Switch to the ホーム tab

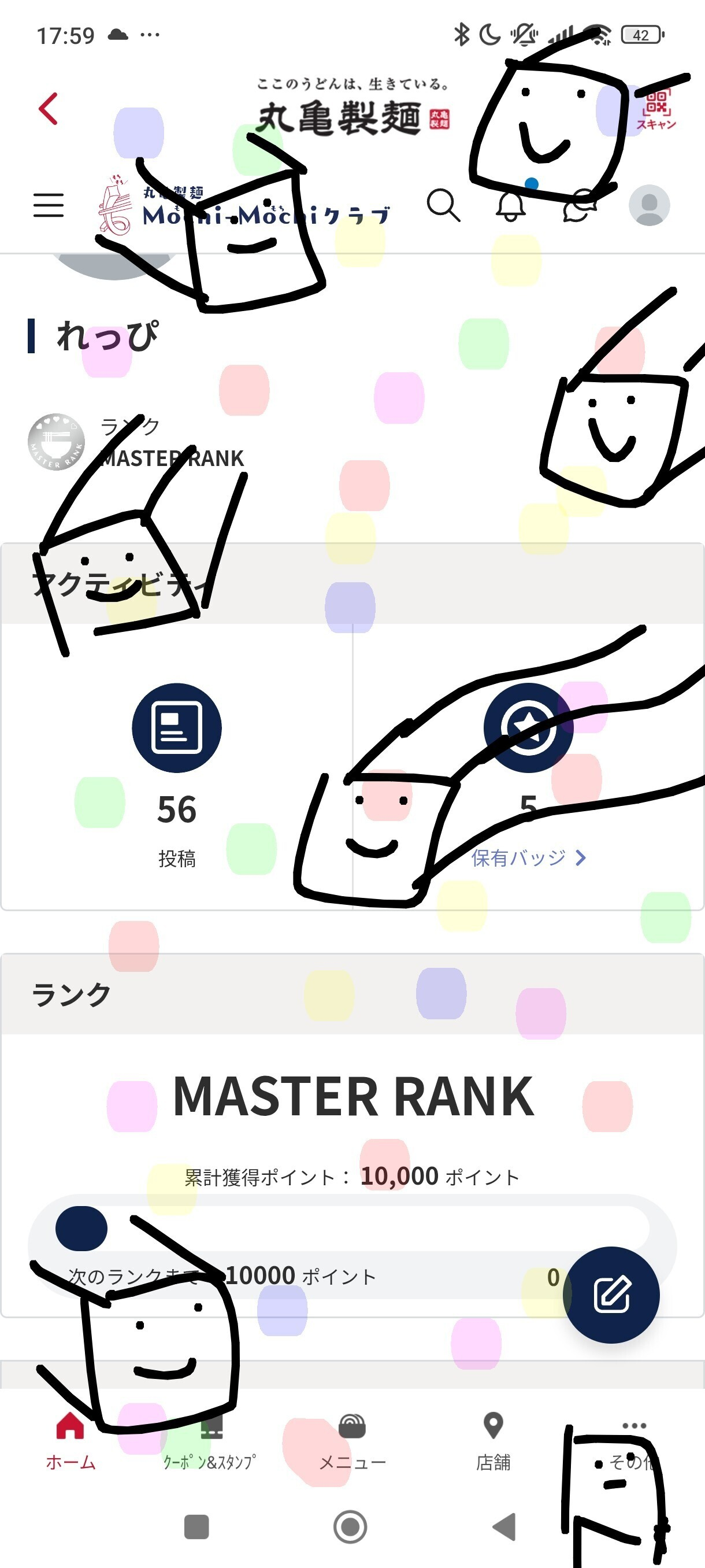click(x=70, y=1441)
